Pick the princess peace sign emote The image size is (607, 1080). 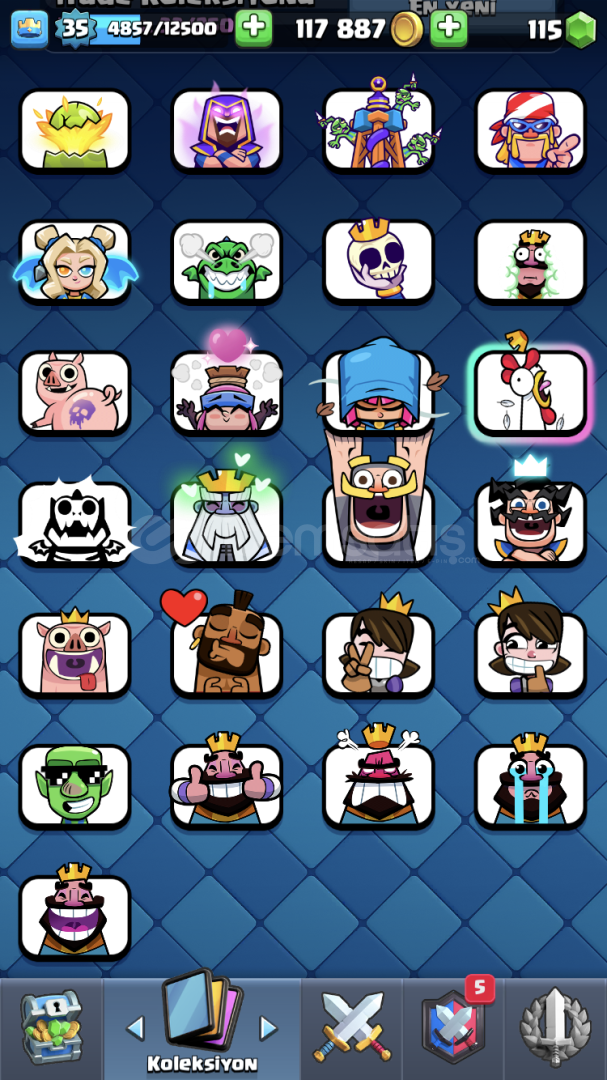coord(379,655)
